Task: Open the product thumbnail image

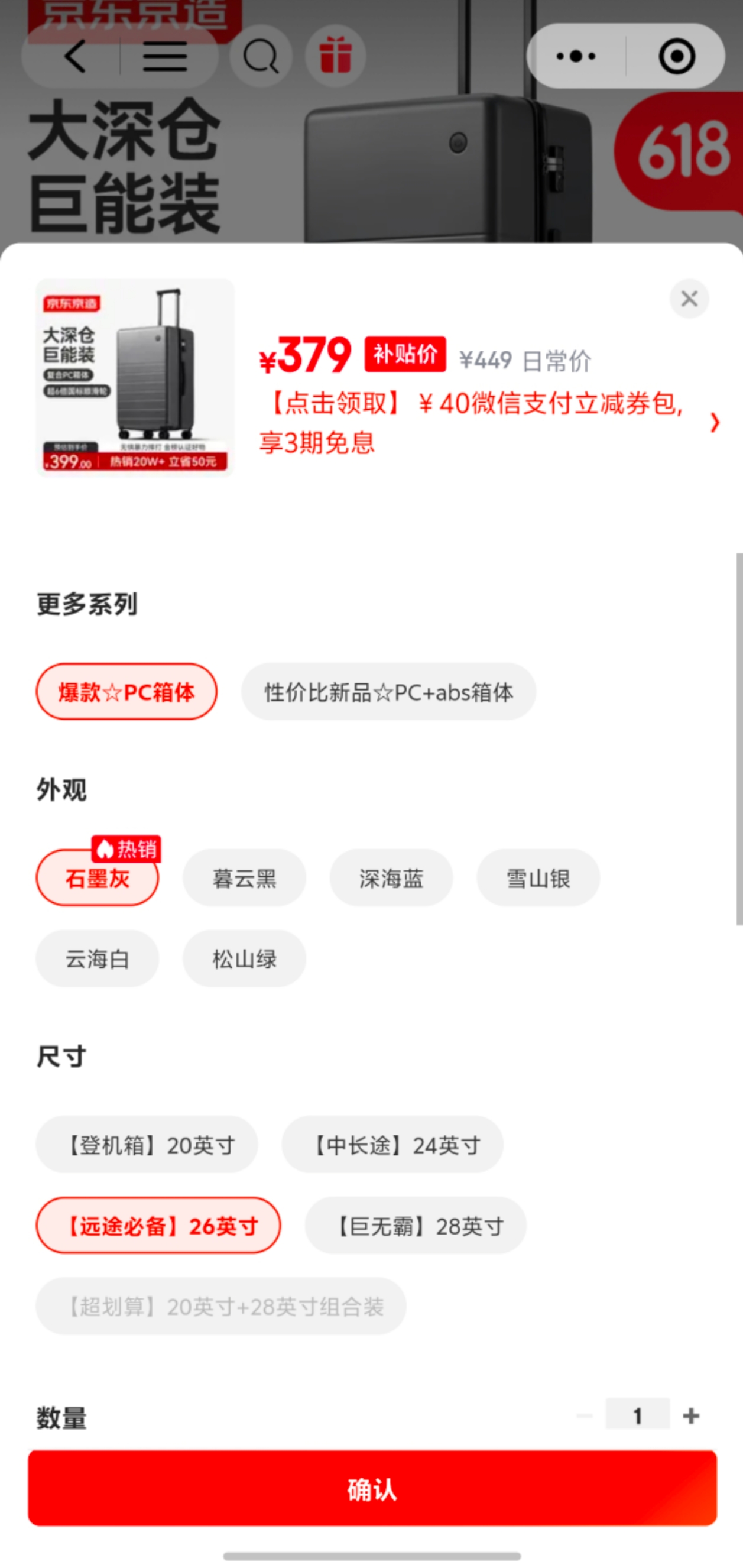Action: click(135, 377)
